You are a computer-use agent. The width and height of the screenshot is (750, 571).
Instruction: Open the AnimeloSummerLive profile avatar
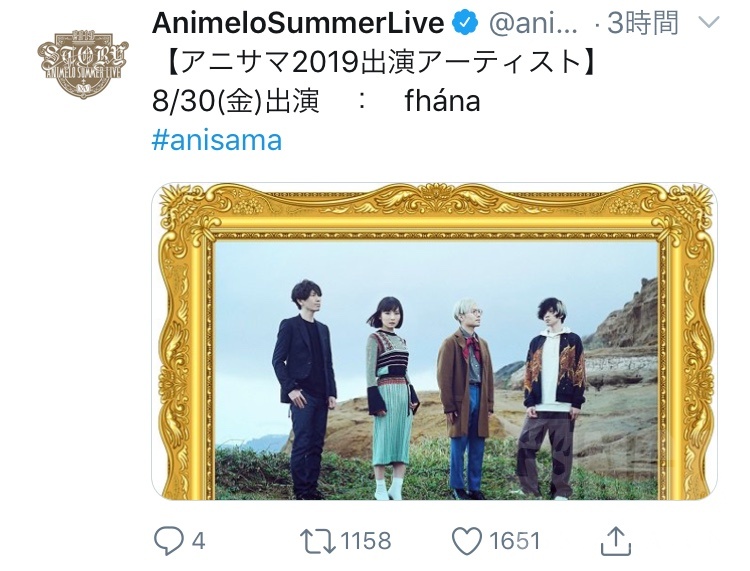pos(83,64)
